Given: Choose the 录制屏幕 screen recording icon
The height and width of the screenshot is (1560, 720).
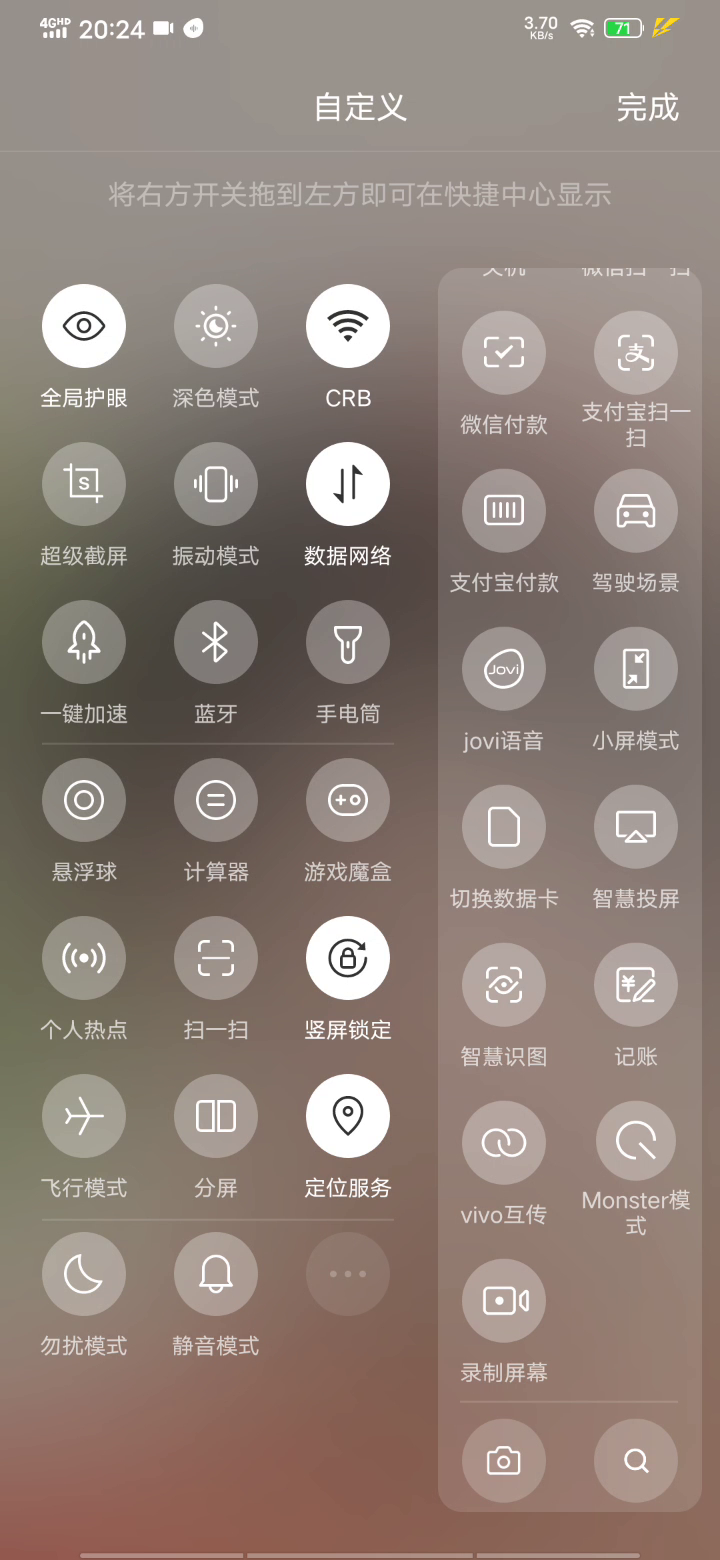Looking at the screenshot, I should [504, 1301].
